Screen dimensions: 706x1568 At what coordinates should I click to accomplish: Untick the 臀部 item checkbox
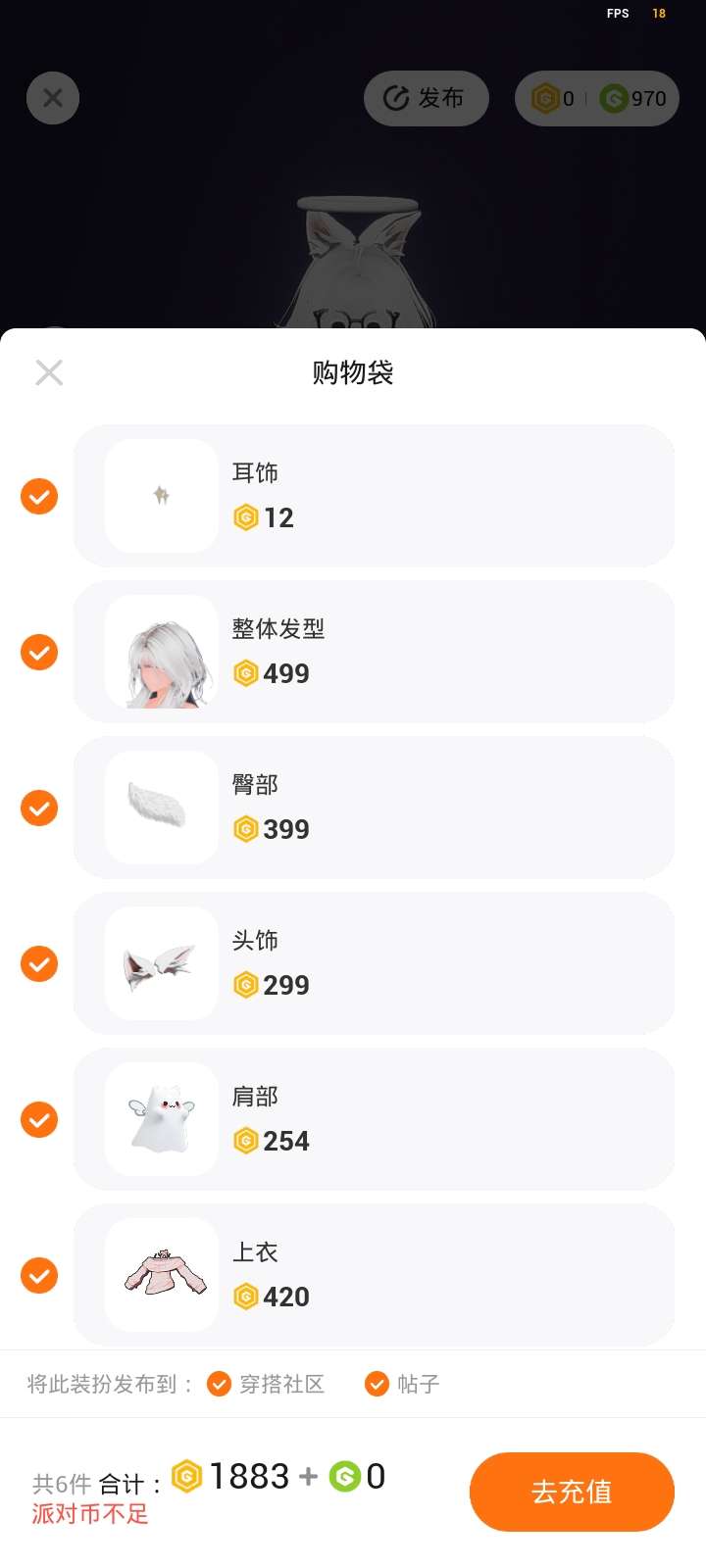39,808
